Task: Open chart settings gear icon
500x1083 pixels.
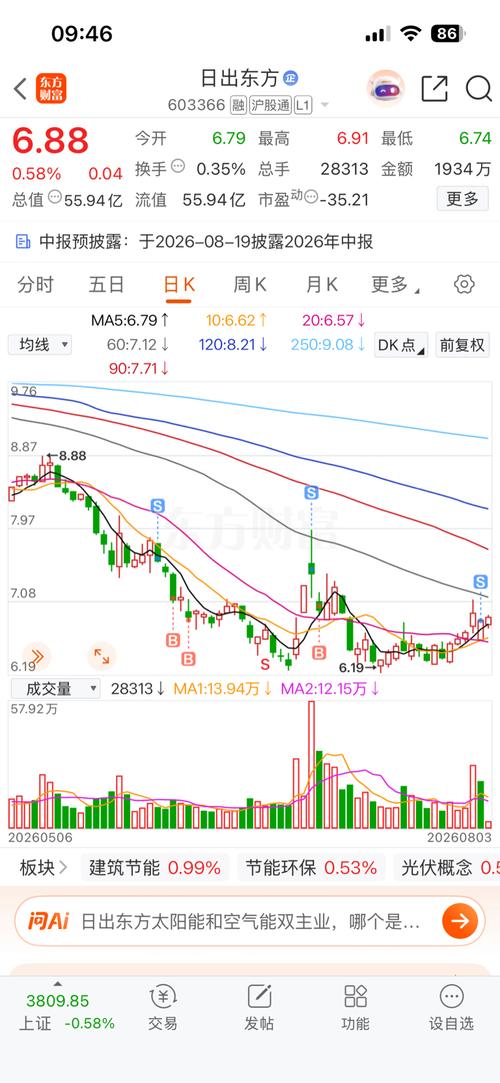Action: coord(464,284)
